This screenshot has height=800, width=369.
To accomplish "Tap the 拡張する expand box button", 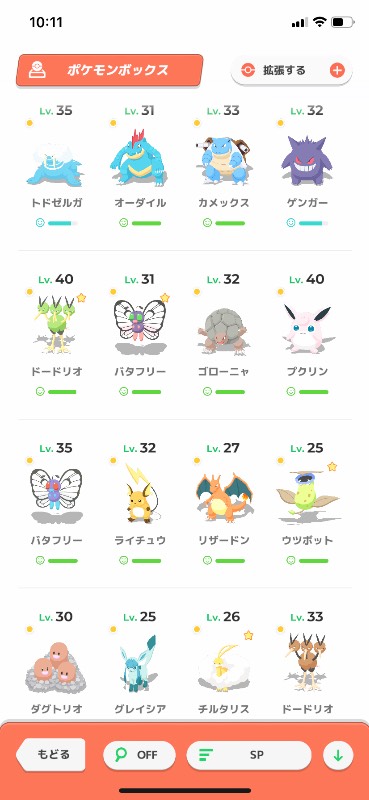I will tap(291, 70).
